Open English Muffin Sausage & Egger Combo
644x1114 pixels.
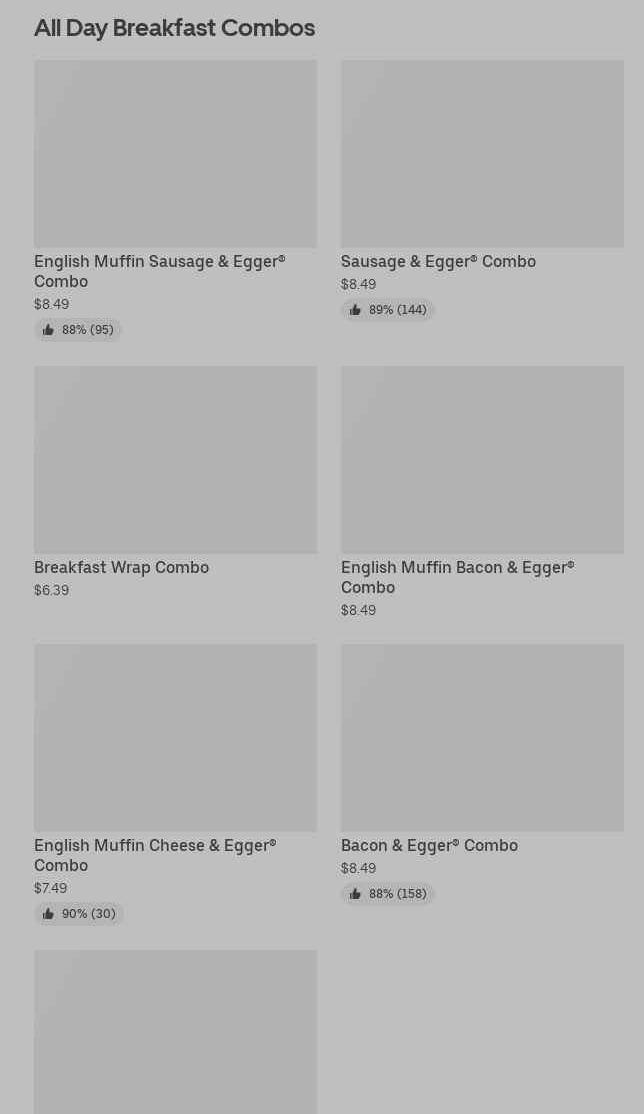(175, 200)
